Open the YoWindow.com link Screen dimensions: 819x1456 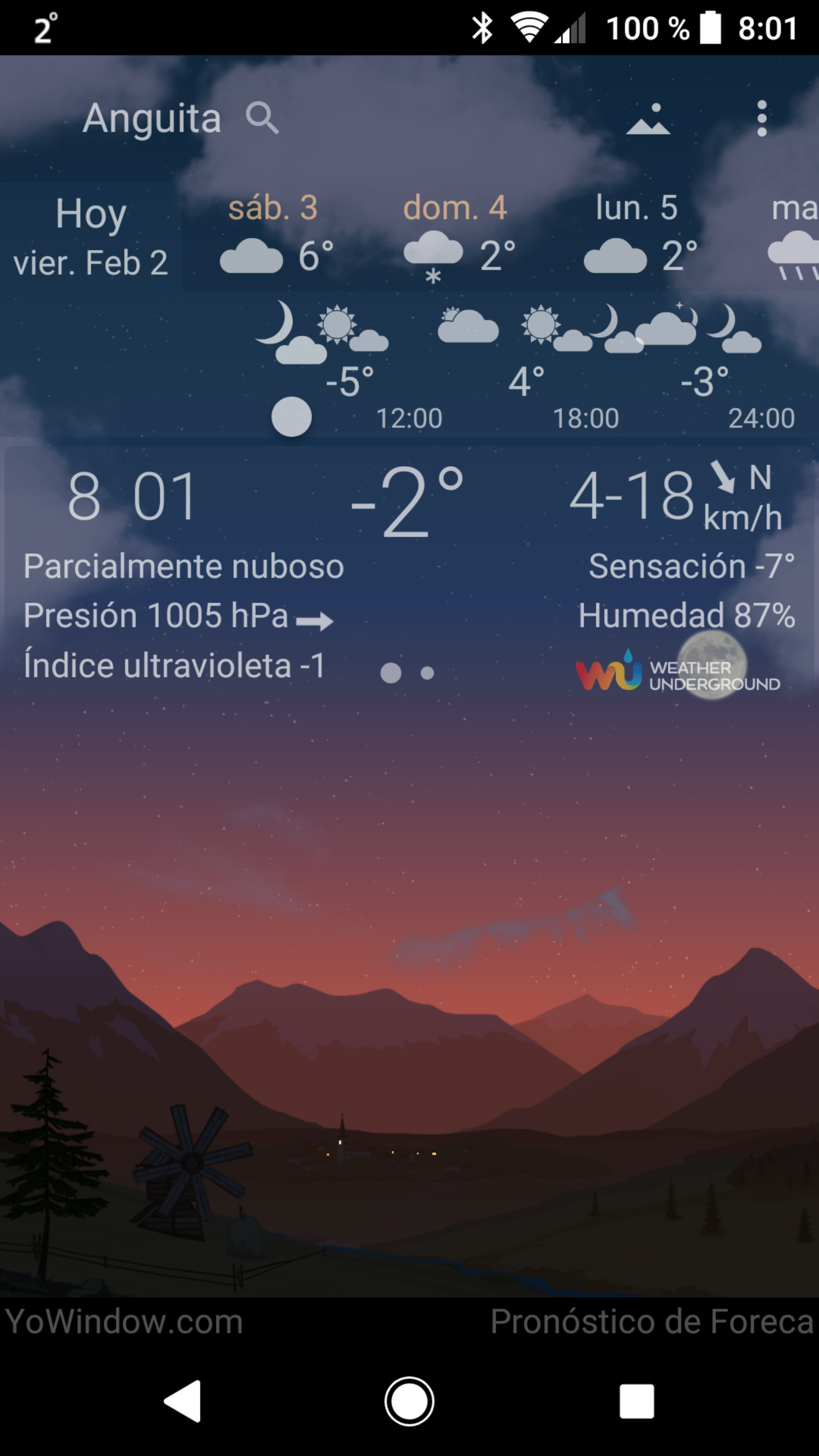pos(123,1321)
